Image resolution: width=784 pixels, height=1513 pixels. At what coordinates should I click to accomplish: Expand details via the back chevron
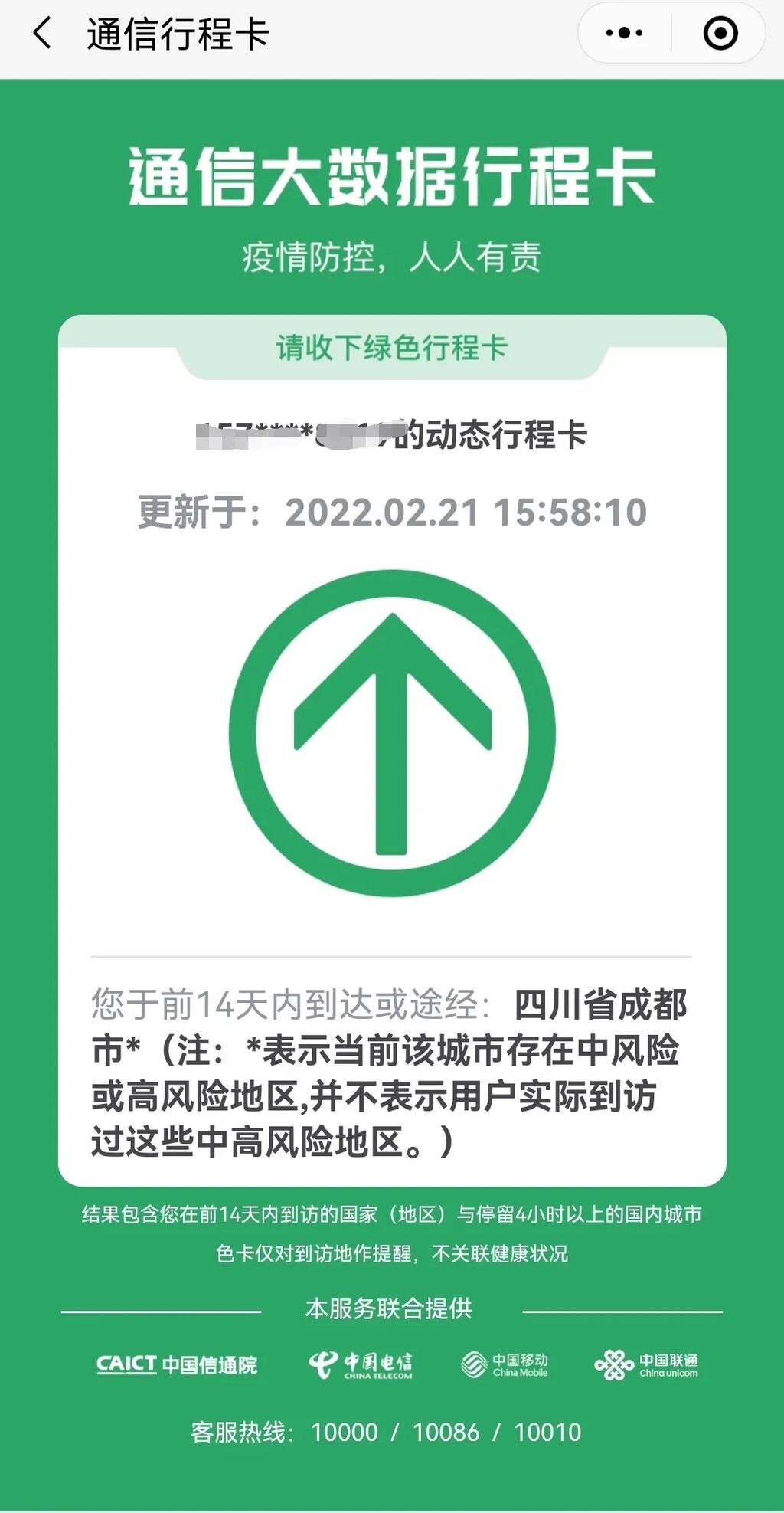coord(40,31)
